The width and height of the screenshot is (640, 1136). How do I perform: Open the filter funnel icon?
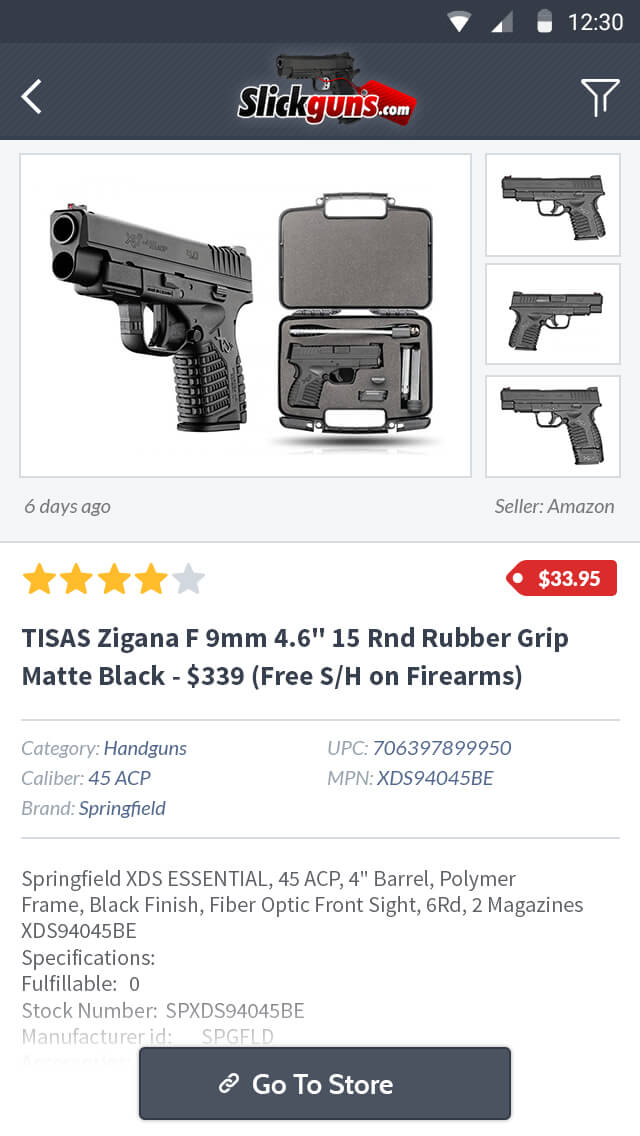599,97
